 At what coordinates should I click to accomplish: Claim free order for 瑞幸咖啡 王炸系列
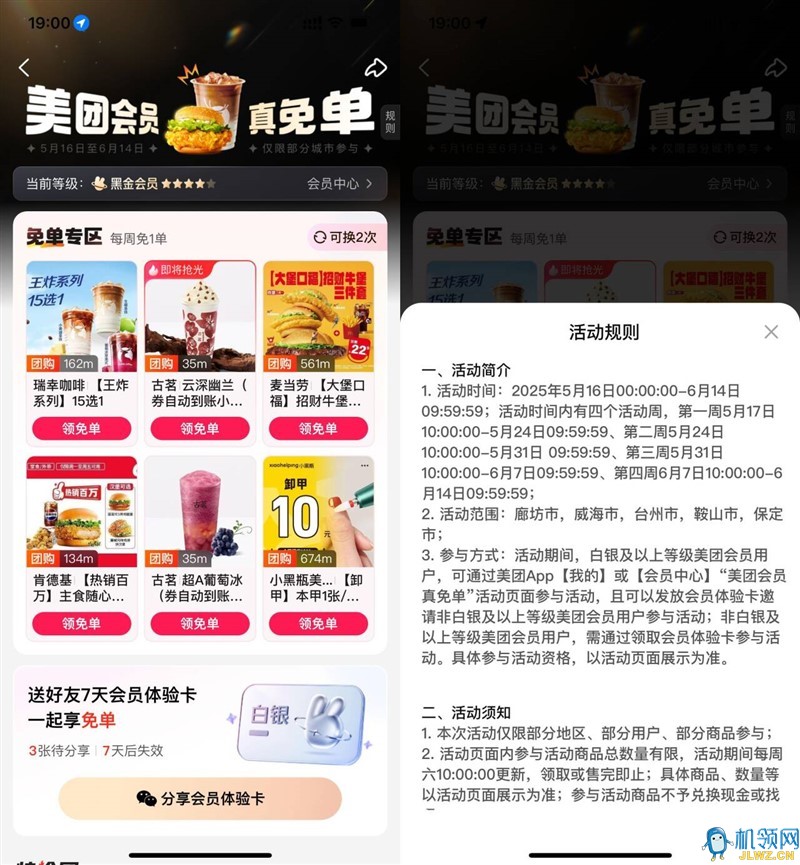click(x=81, y=429)
